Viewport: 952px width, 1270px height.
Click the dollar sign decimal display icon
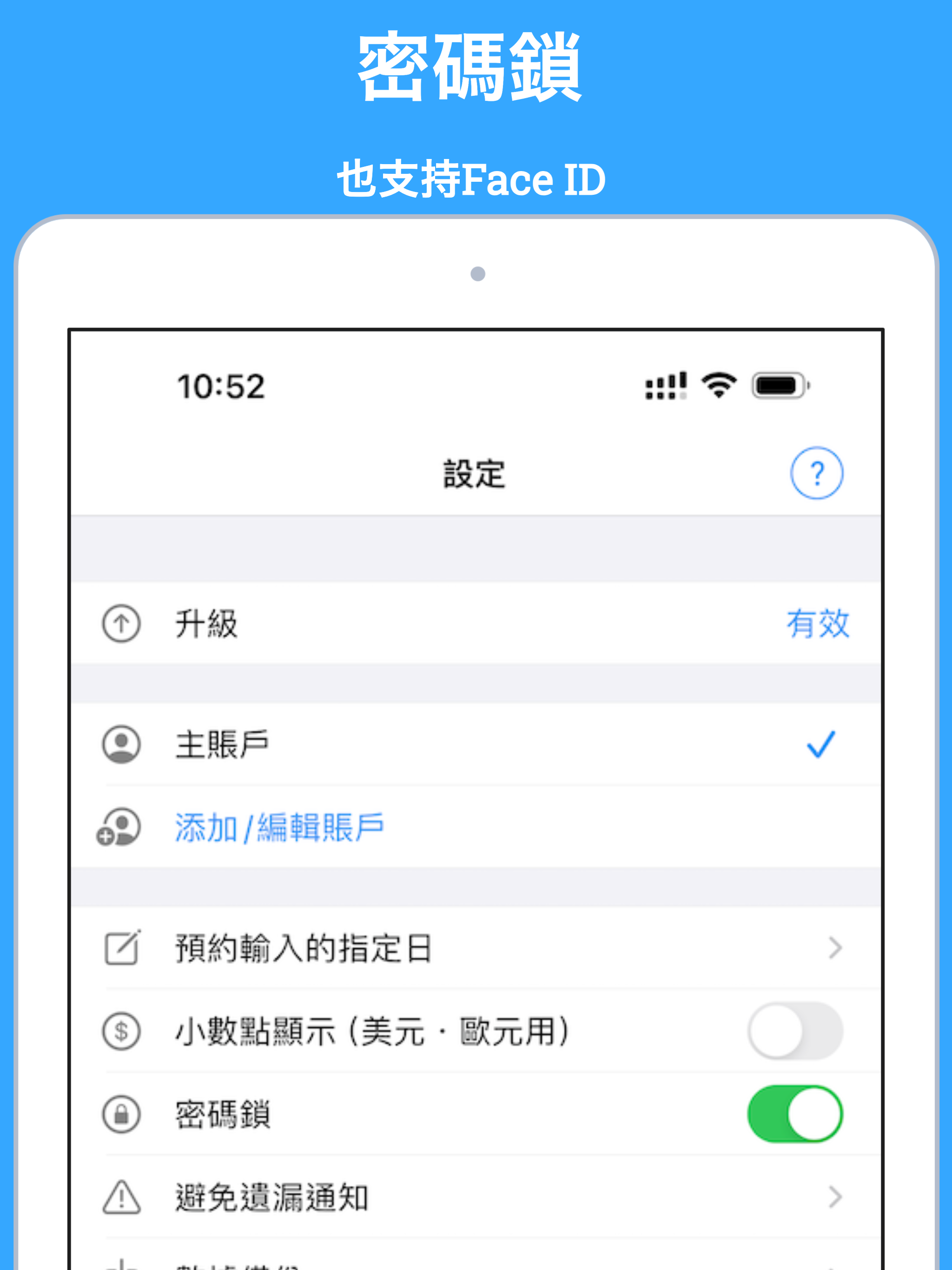pyautogui.click(x=121, y=1031)
